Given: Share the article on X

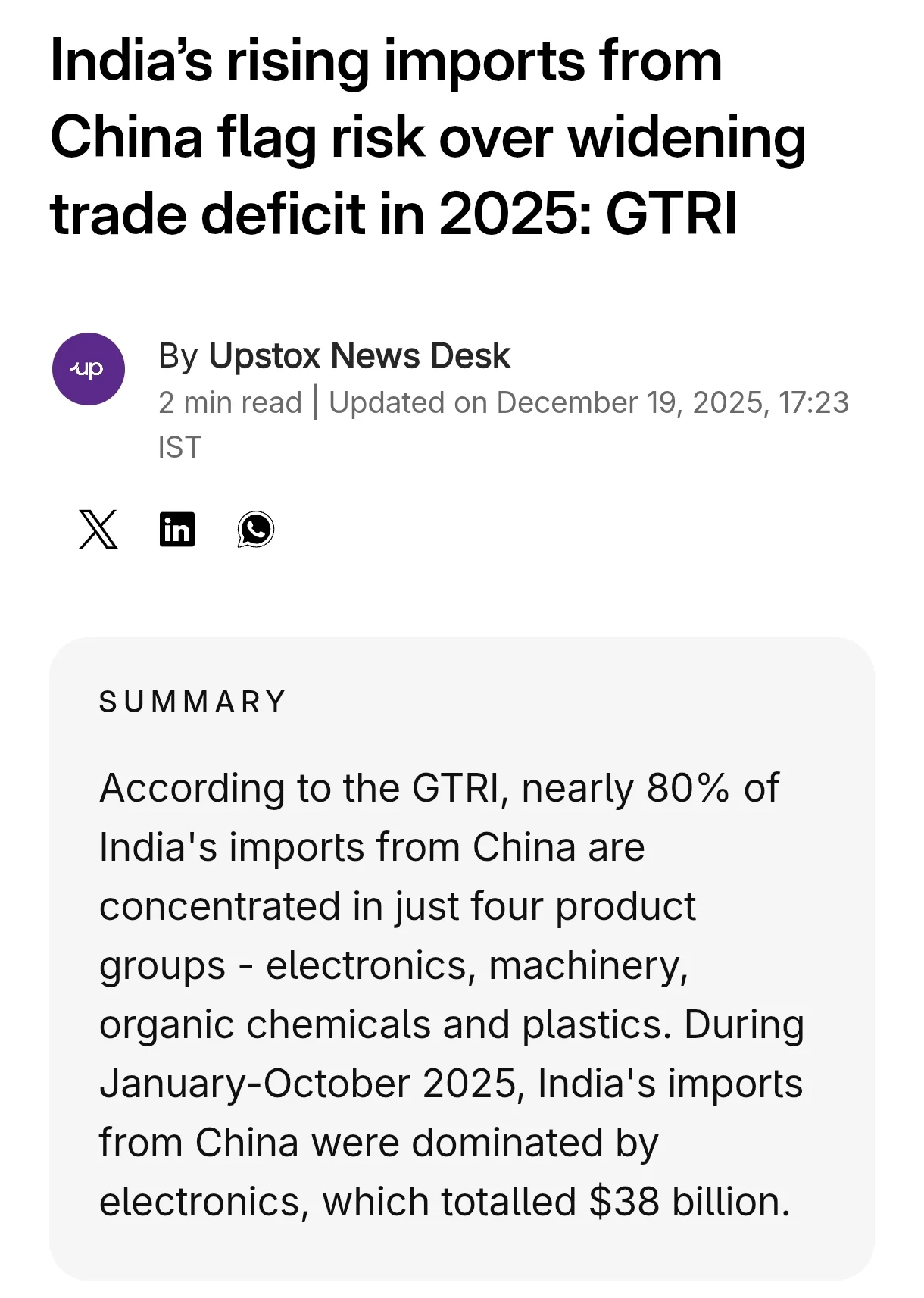Looking at the screenshot, I should pos(98,529).
